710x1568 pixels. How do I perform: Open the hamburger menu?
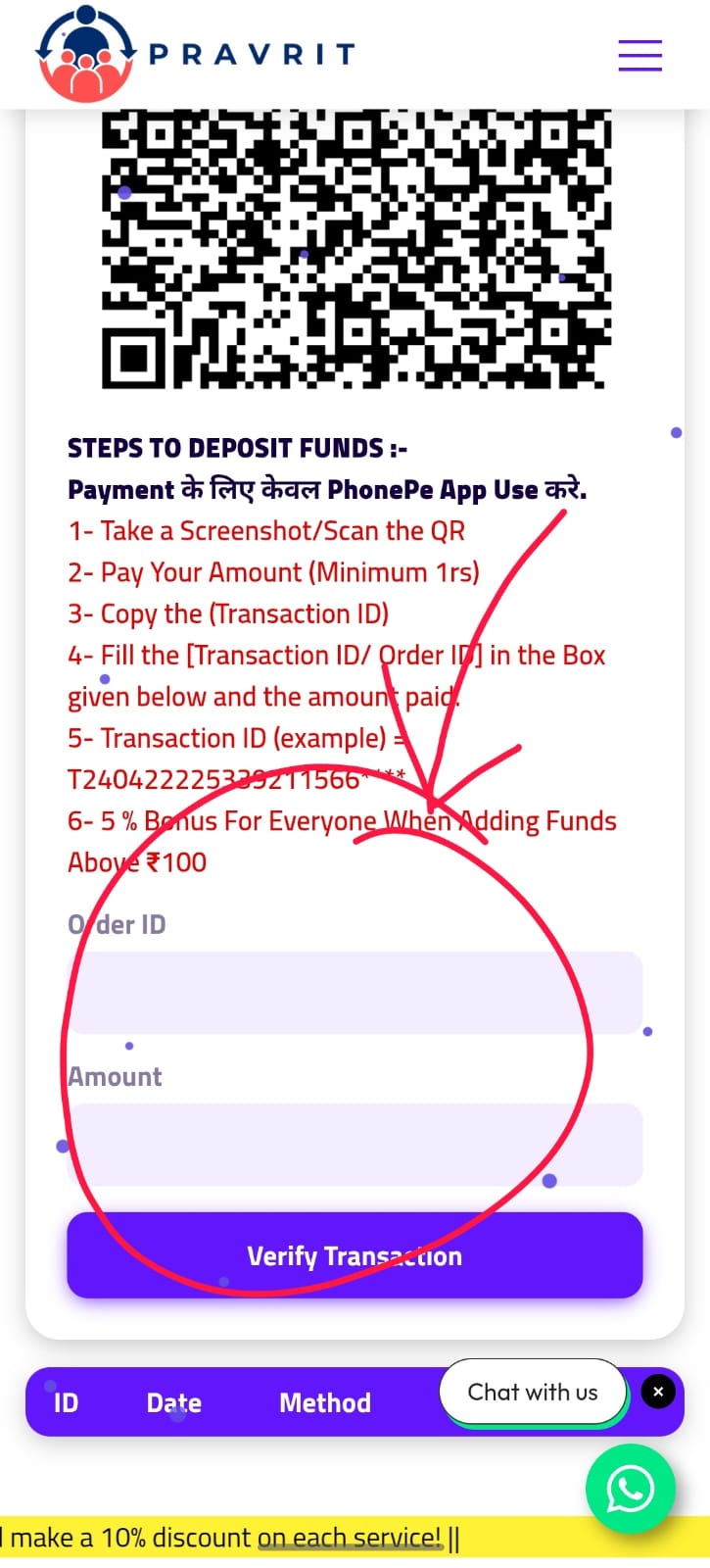pos(639,55)
